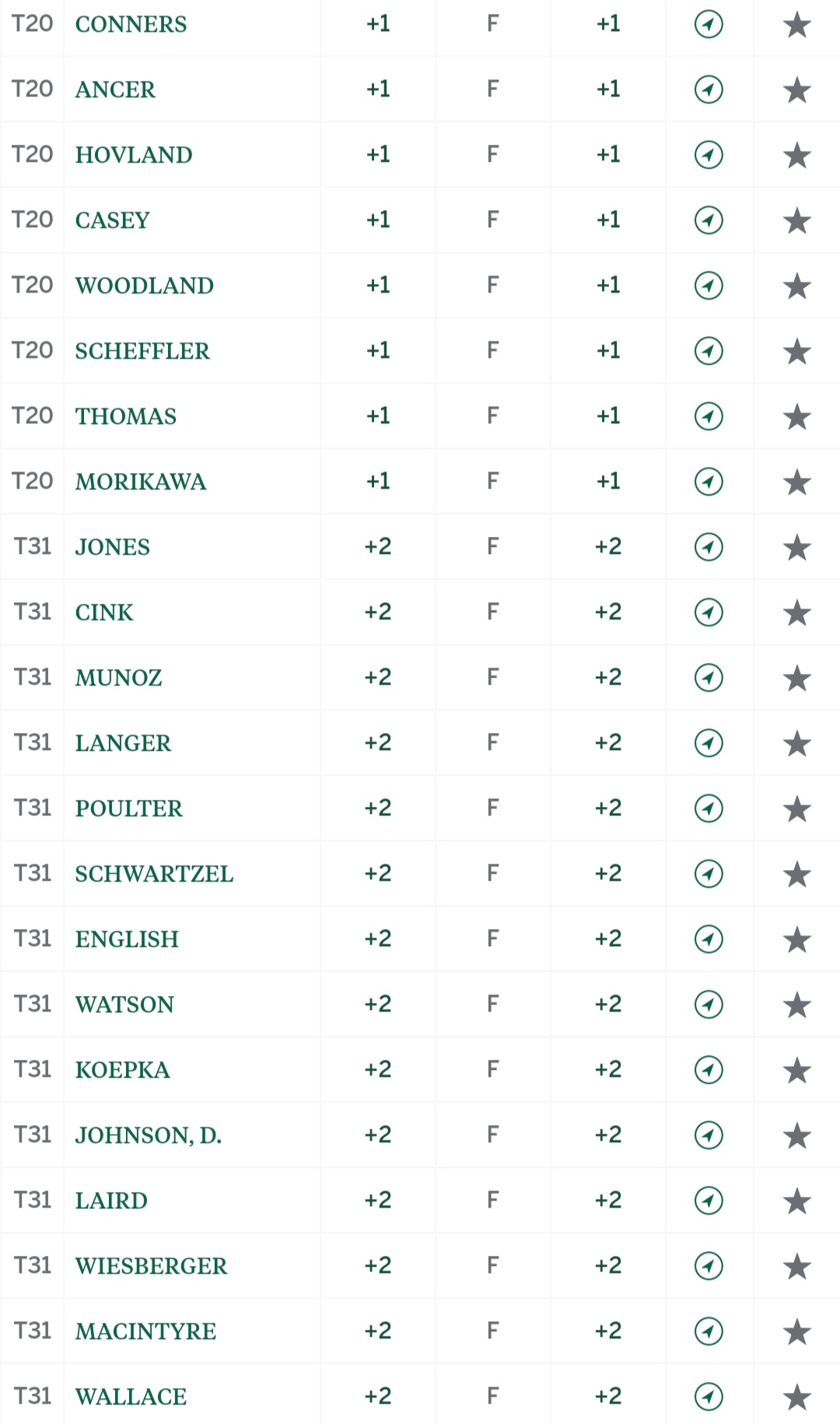
Task: Star Schwartzel as a favorite
Action: tap(797, 875)
